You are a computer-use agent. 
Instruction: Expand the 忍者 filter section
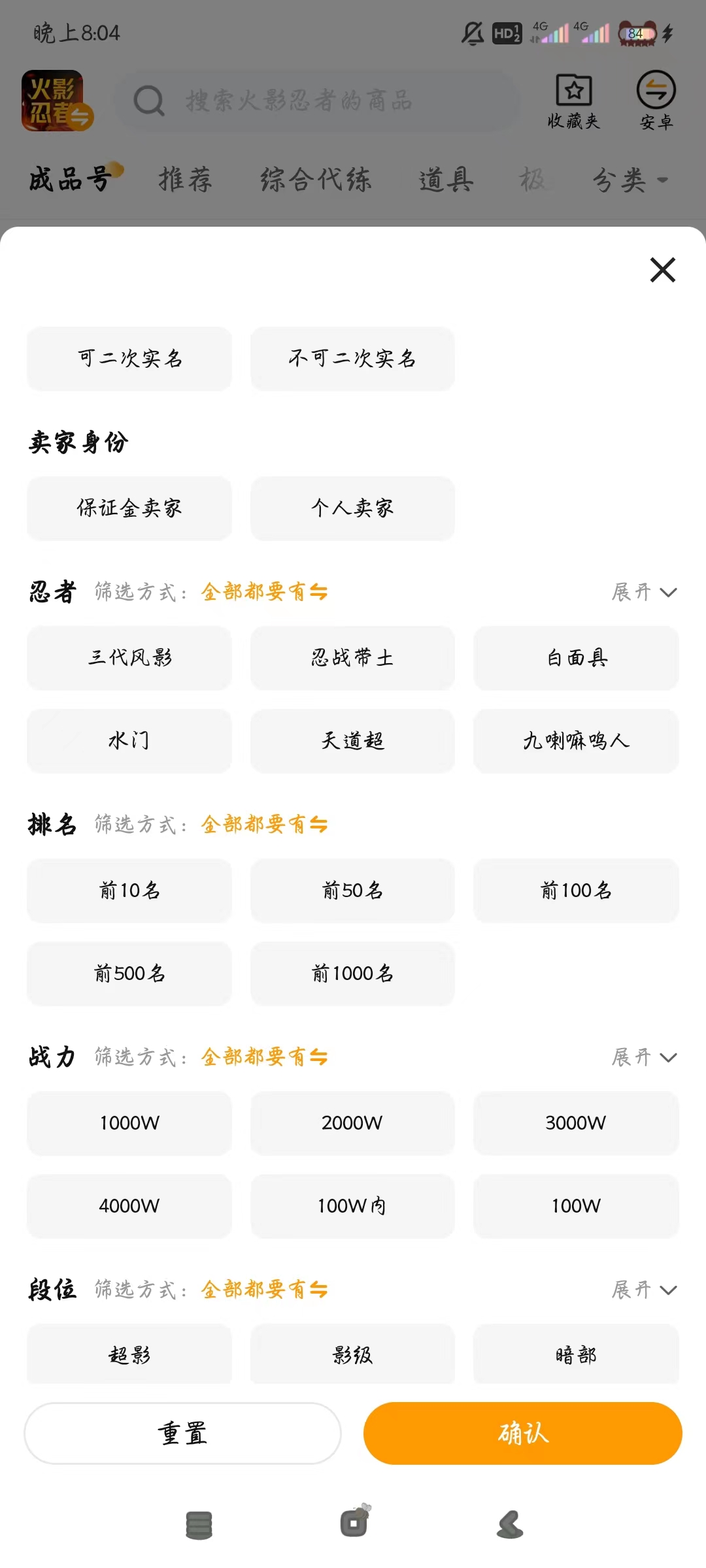click(644, 593)
